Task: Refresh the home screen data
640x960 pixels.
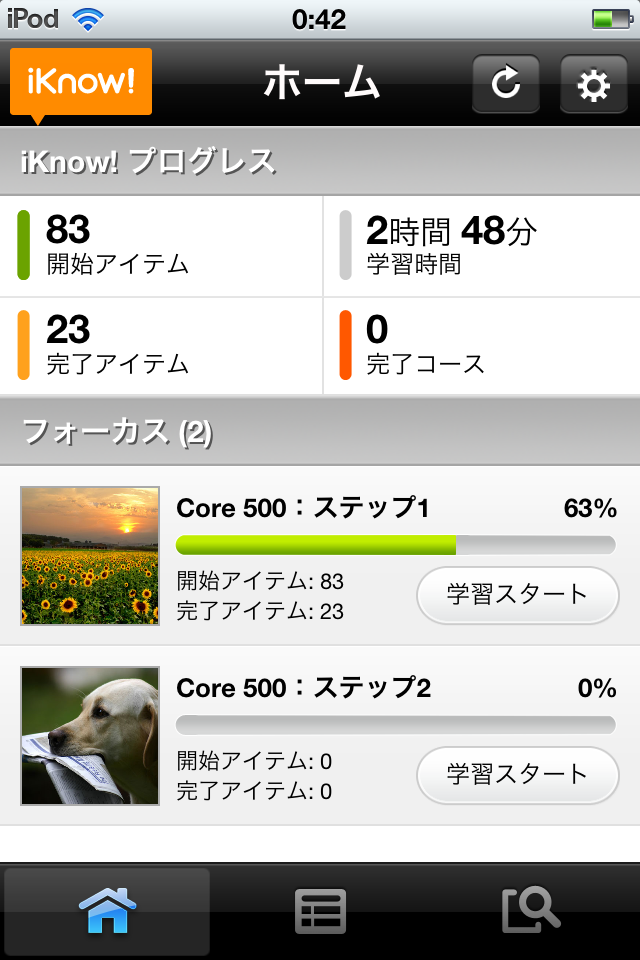Action: click(x=506, y=84)
